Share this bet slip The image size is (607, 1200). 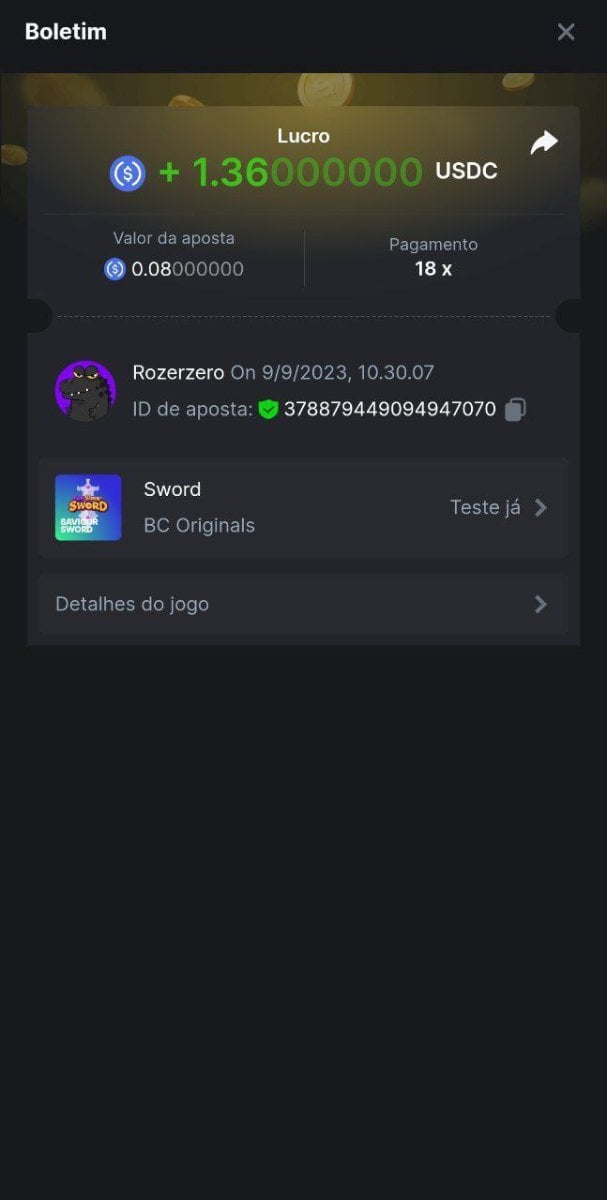coord(543,144)
